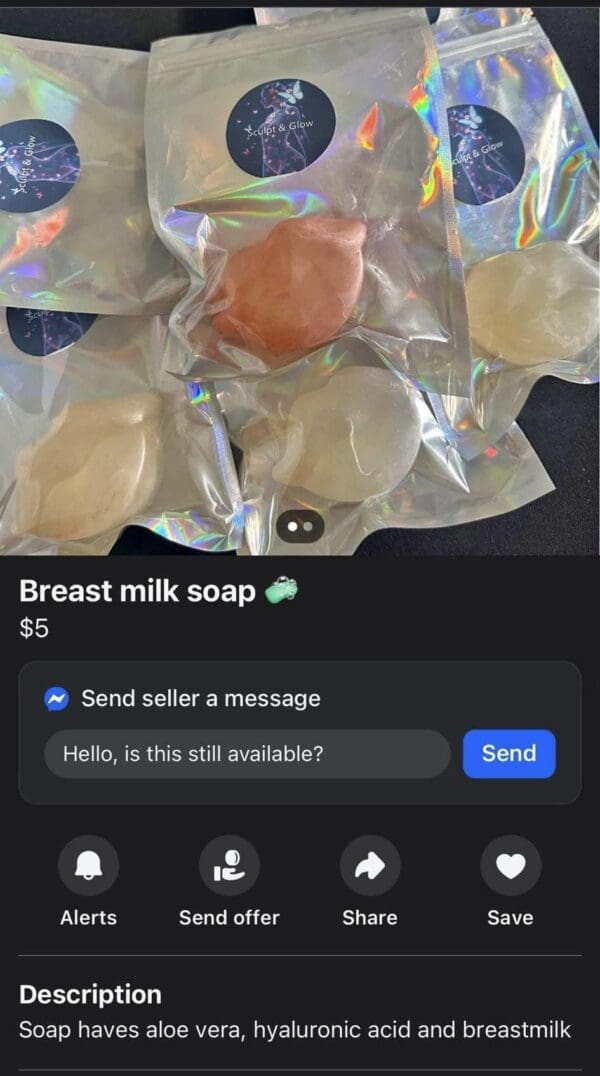This screenshot has width=600, height=1076.
Task: Turn on alerts for this listing
Action: [88, 865]
